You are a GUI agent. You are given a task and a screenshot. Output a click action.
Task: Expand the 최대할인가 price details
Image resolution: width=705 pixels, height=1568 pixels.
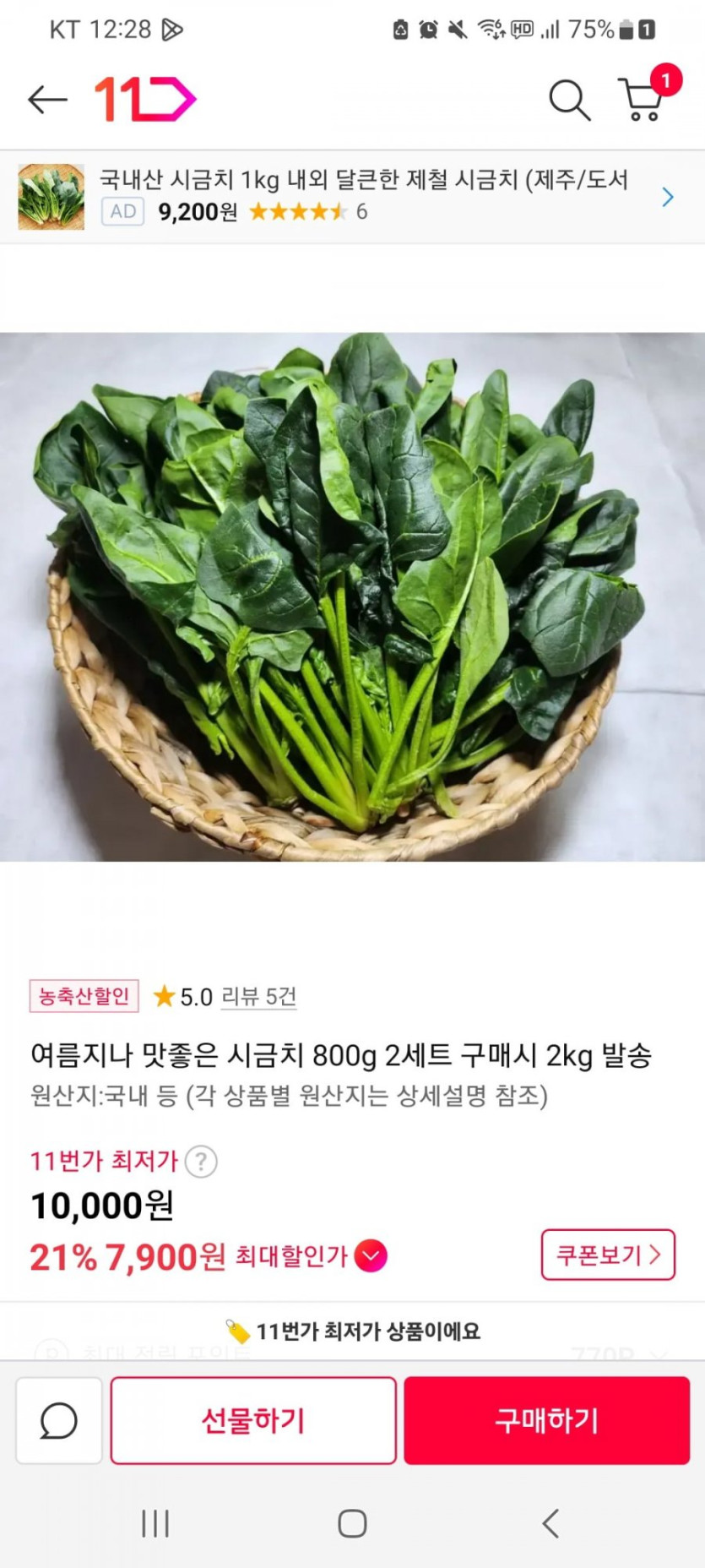(x=371, y=1256)
